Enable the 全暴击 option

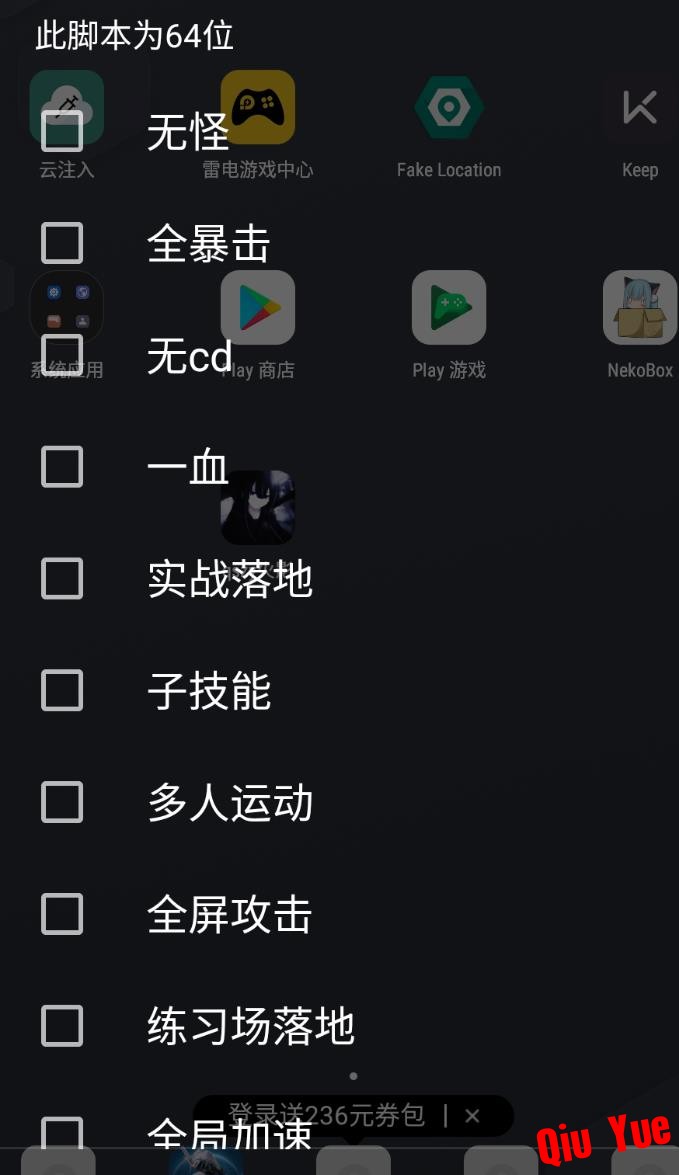pyautogui.click(x=62, y=243)
